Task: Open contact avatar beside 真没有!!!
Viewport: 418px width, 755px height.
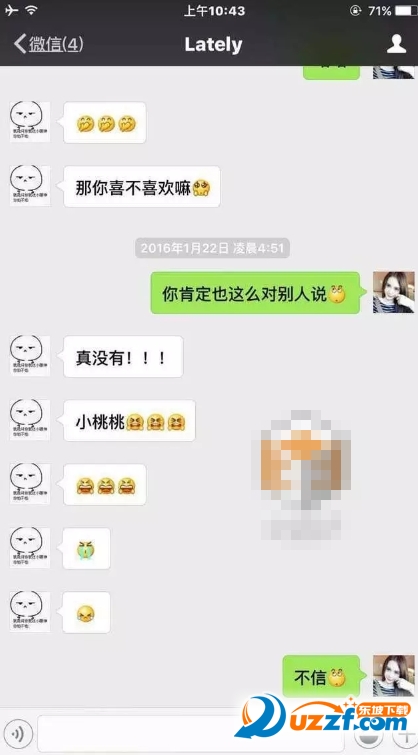Action: pos(30,356)
